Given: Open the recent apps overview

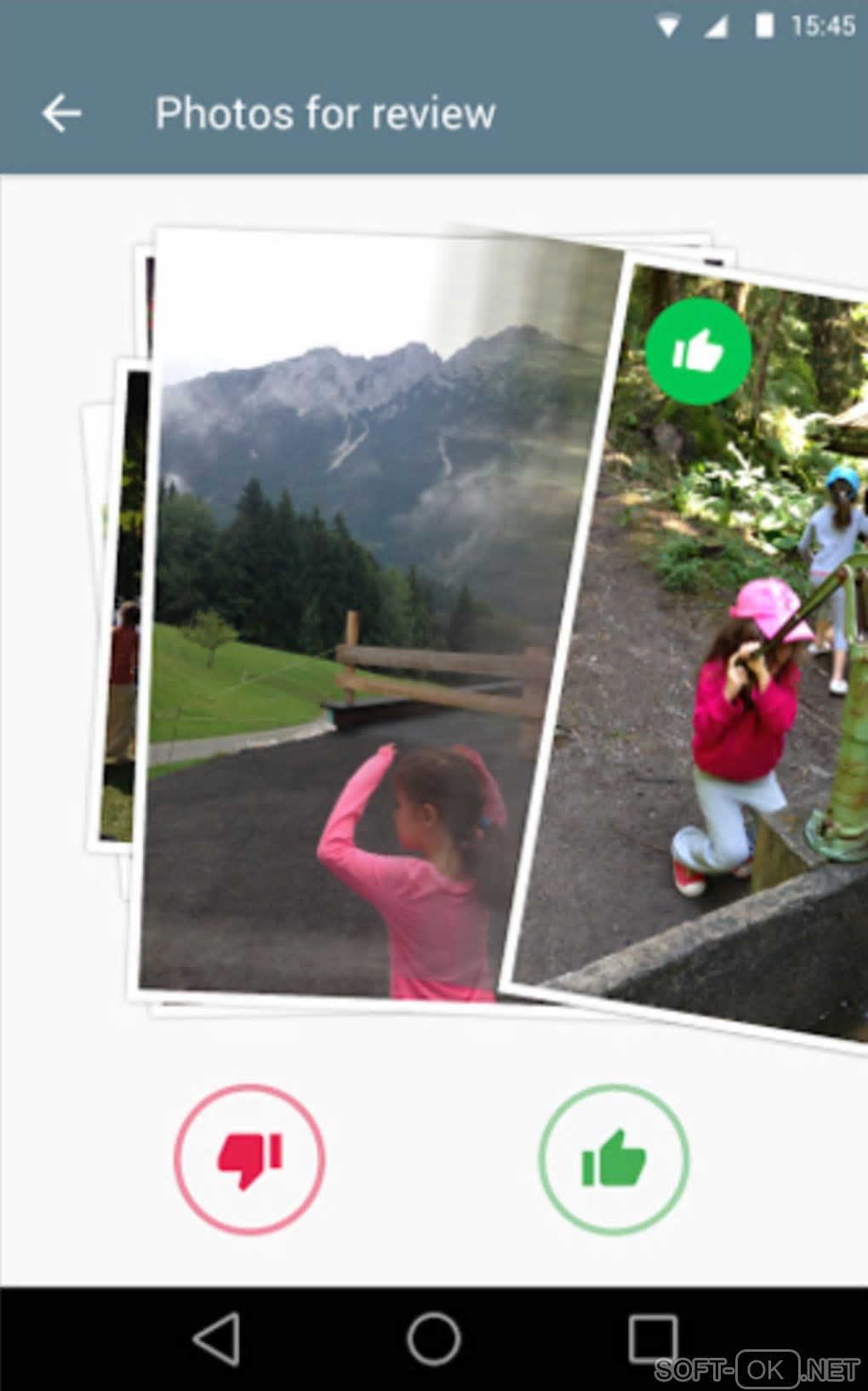Looking at the screenshot, I should tap(653, 1338).
